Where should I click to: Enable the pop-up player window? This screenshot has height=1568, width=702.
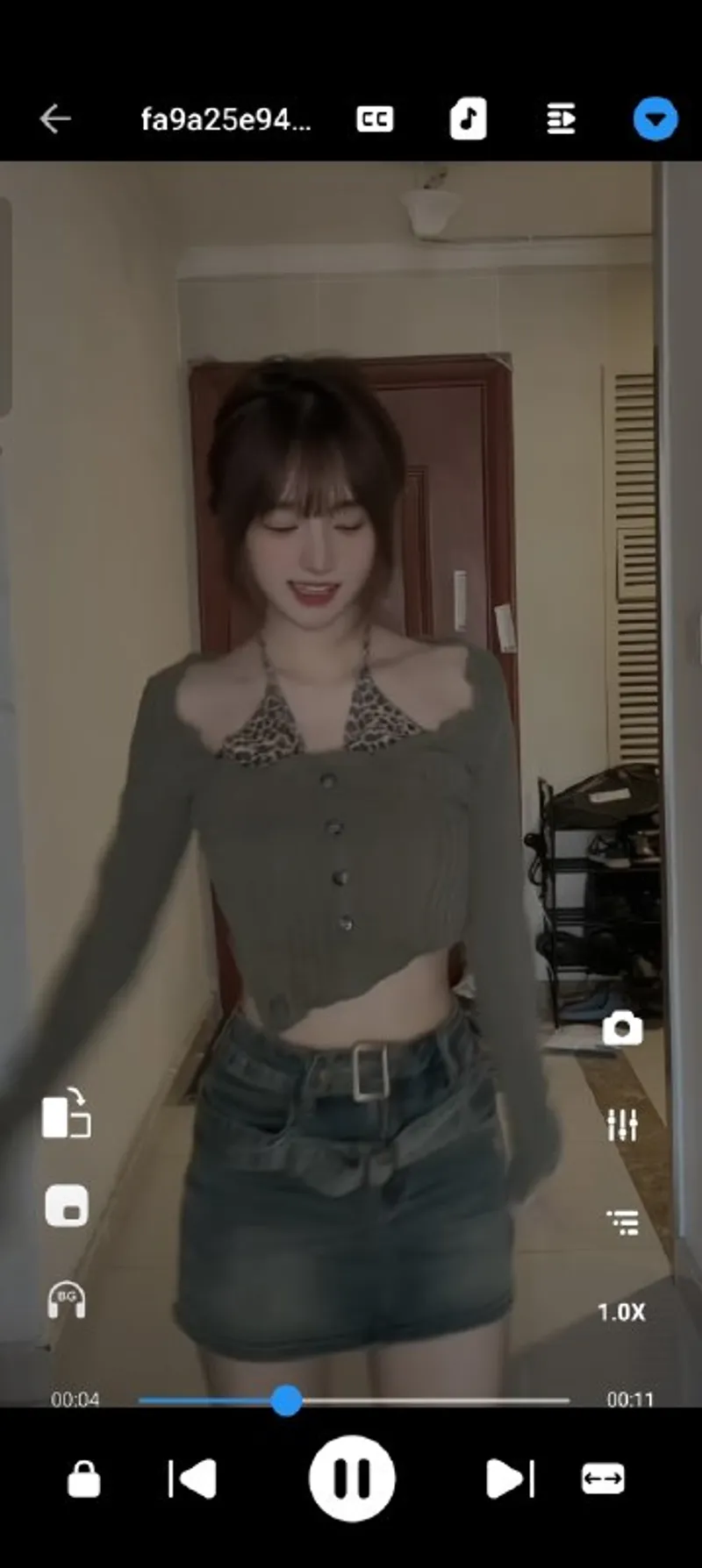(x=67, y=1206)
